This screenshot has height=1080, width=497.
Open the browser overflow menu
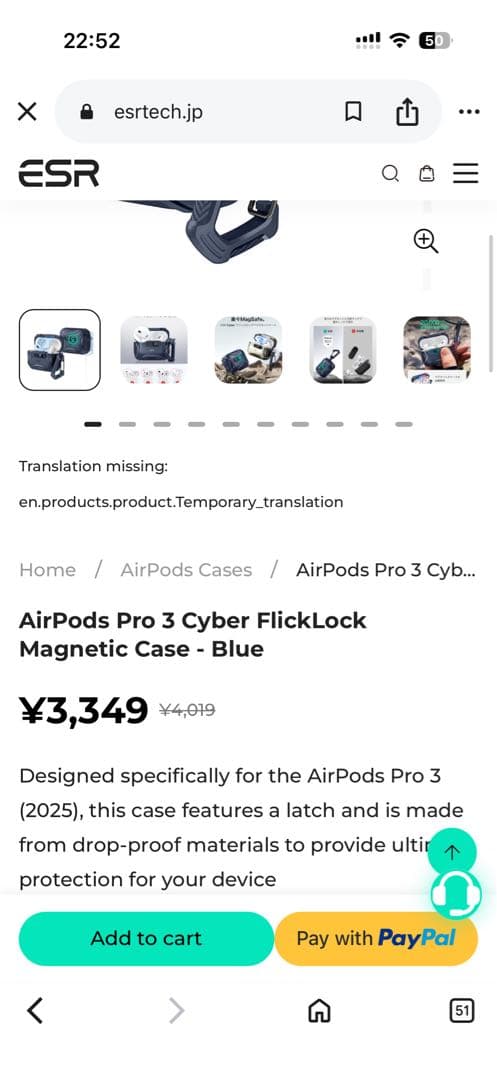click(x=469, y=112)
